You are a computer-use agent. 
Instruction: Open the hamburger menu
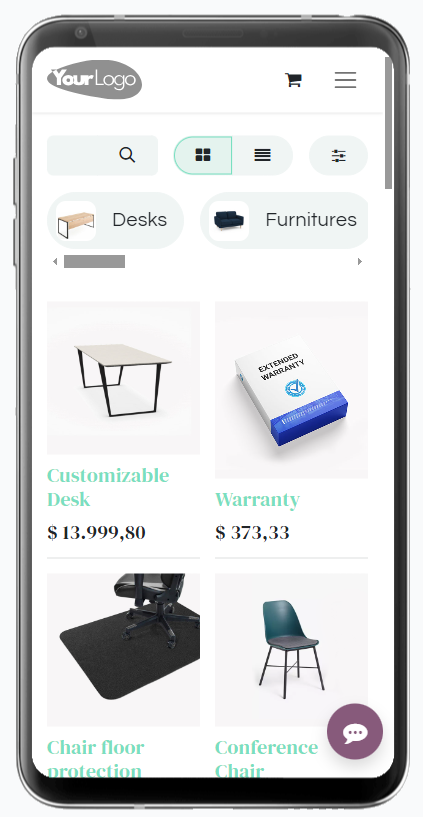click(345, 80)
